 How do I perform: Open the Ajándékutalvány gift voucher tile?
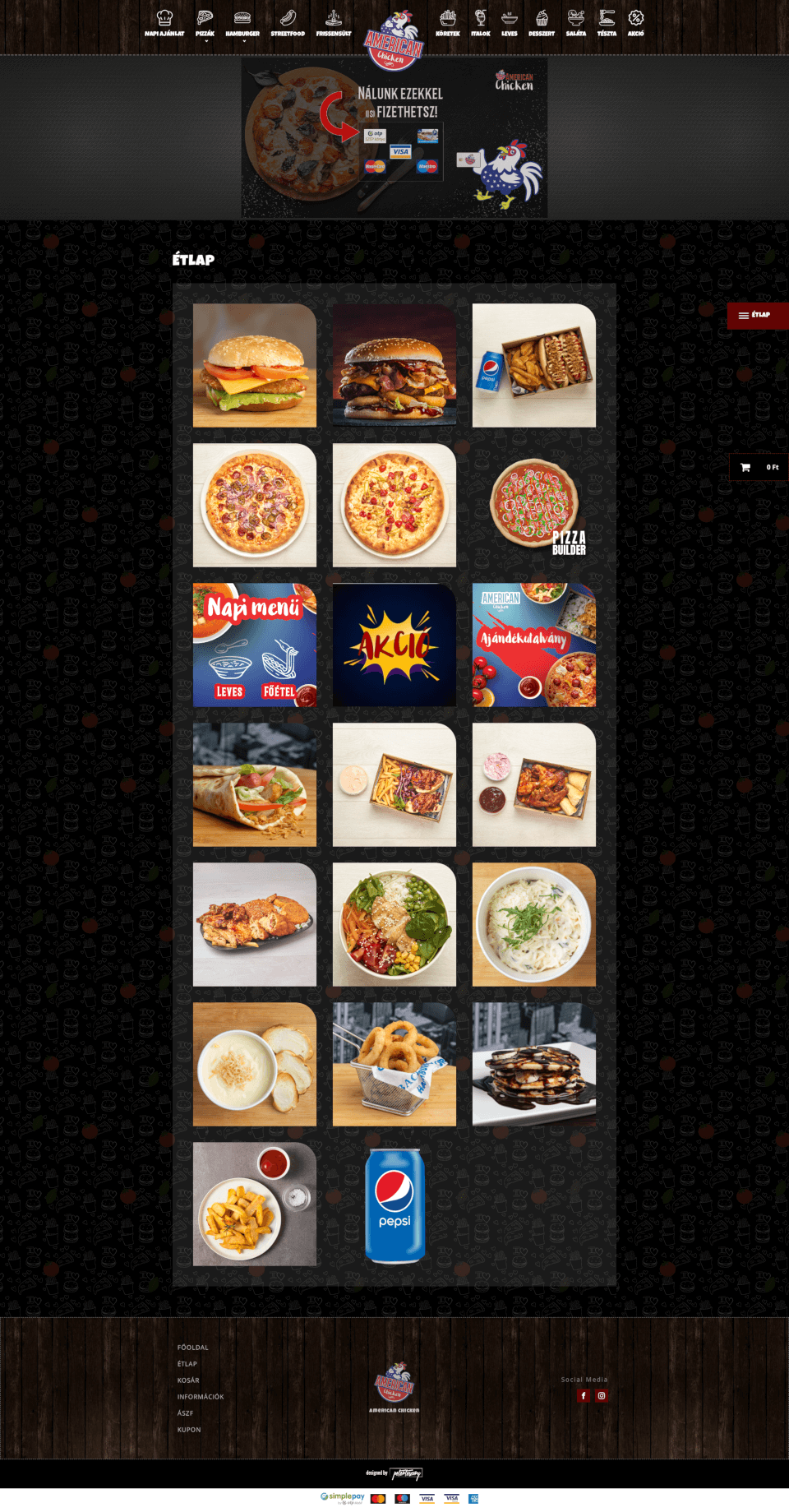[534, 645]
